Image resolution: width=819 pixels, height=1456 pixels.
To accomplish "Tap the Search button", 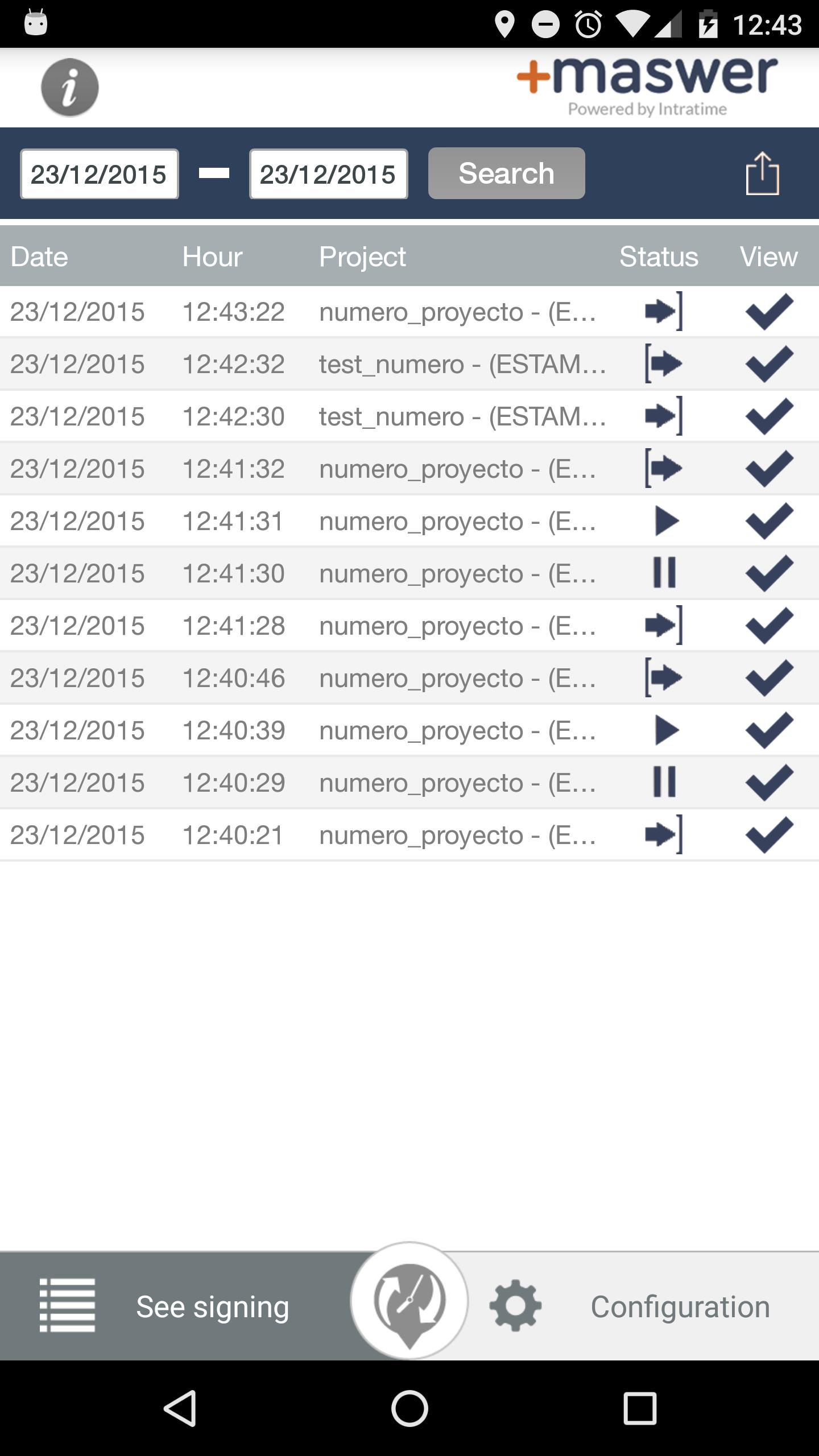I will click(x=506, y=173).
